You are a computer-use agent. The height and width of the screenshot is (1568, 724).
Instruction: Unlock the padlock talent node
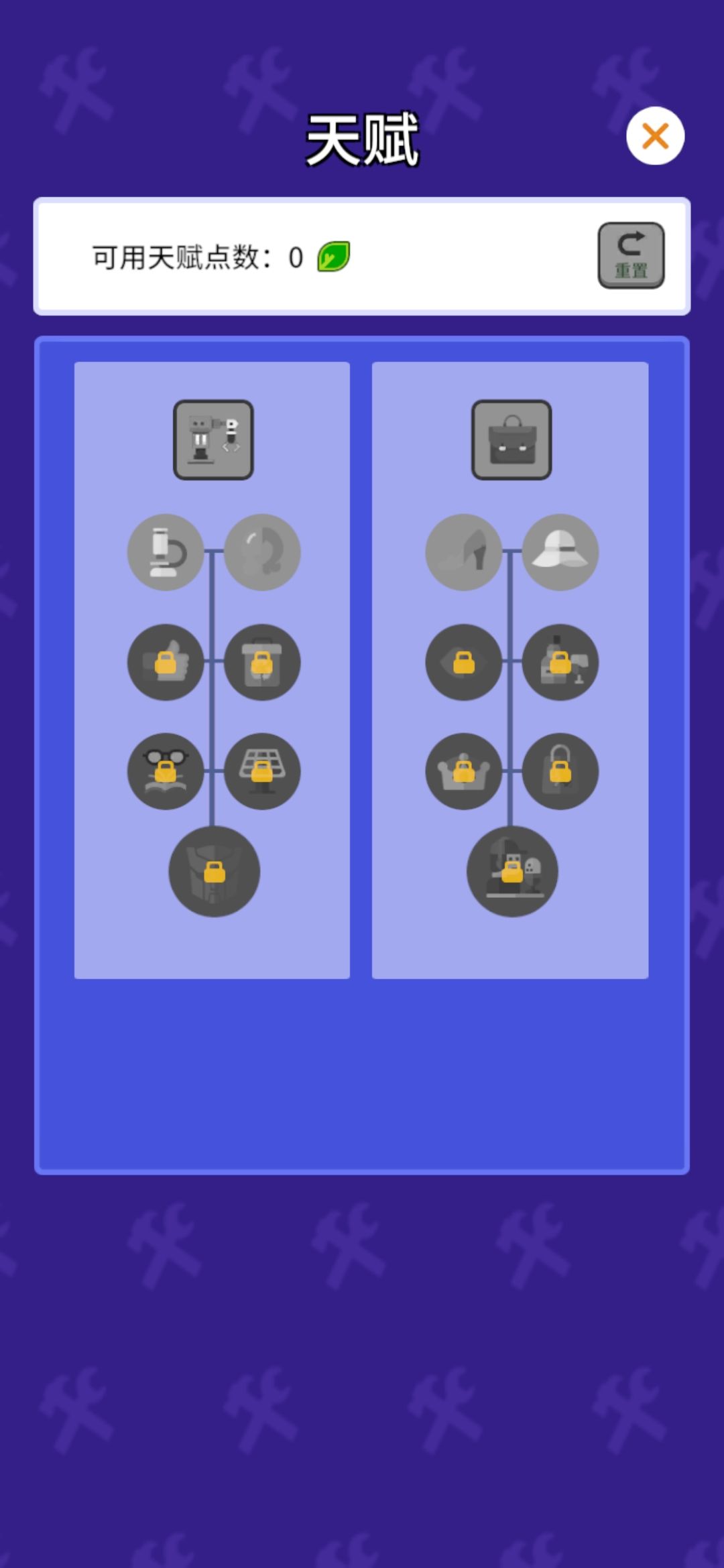pyautogui.click(x=560, y=771)
